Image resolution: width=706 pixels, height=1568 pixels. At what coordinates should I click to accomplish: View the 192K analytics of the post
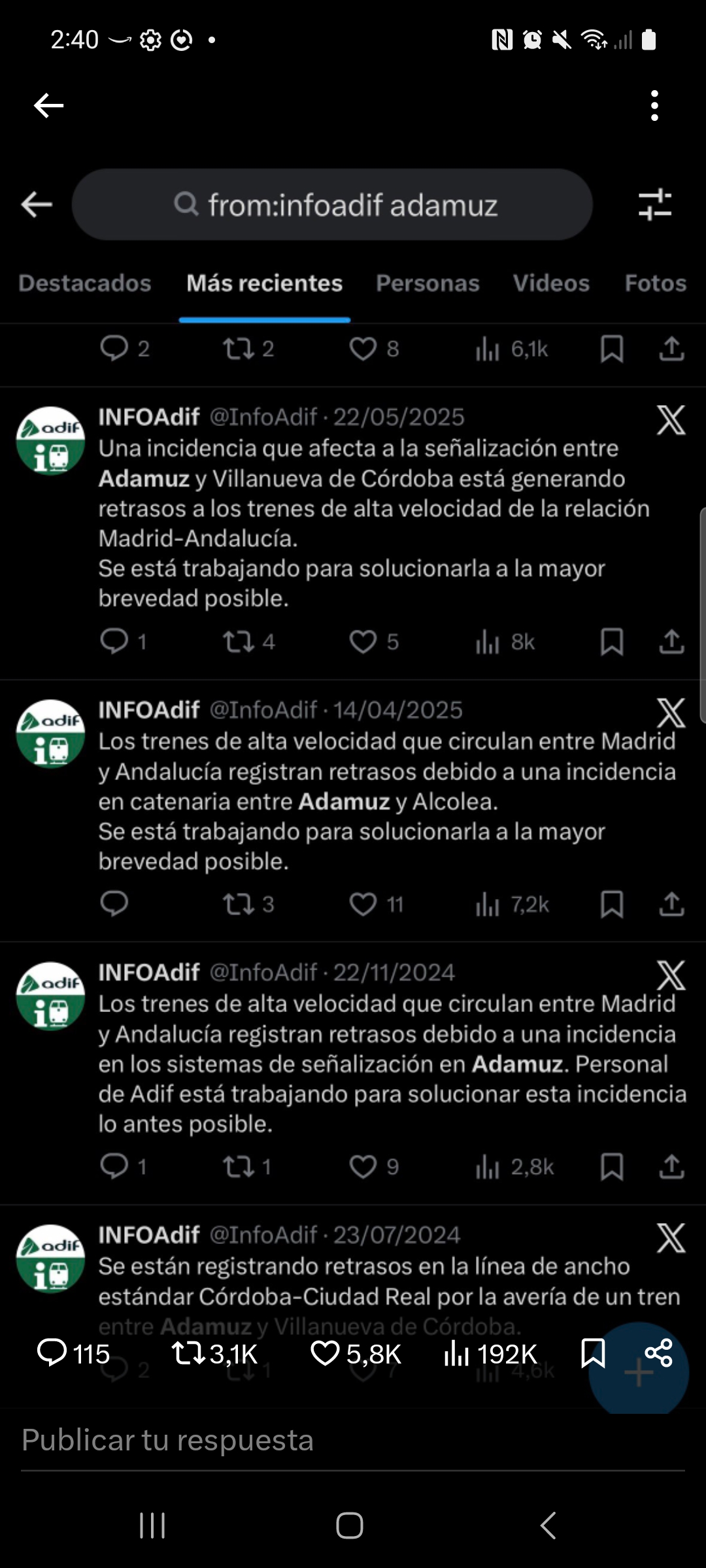tap(490, 1353)
